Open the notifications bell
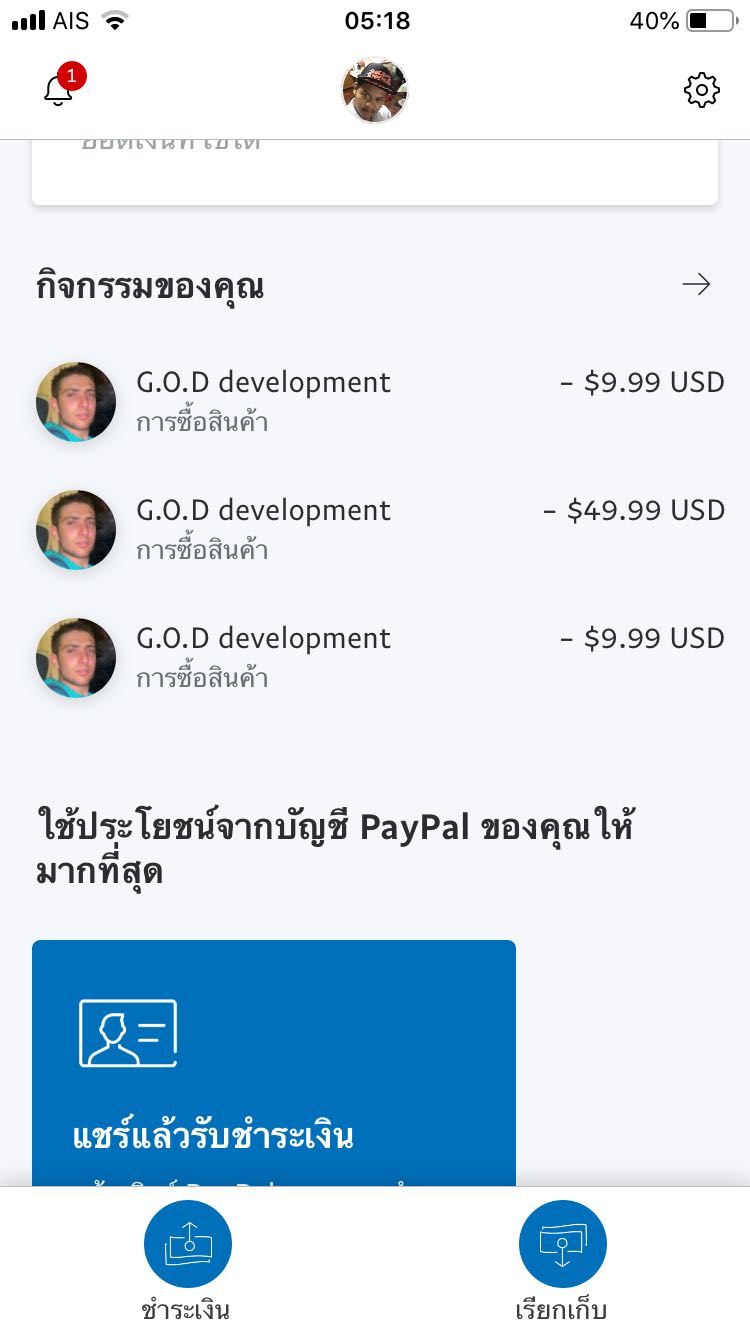Viewport: 750px width, 1334px height. [59, 90]
